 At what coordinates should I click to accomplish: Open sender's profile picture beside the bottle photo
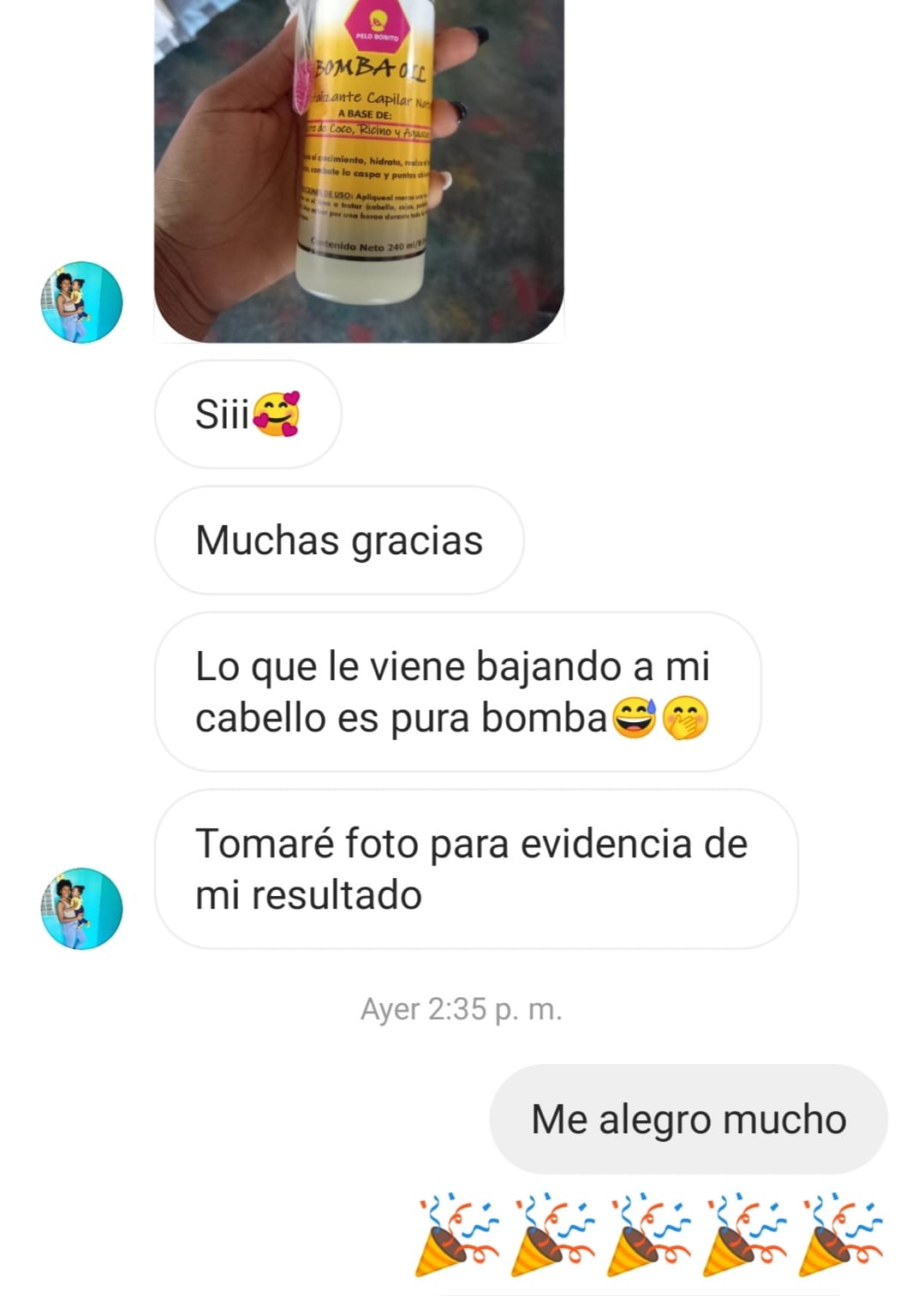tap(82, 302)
